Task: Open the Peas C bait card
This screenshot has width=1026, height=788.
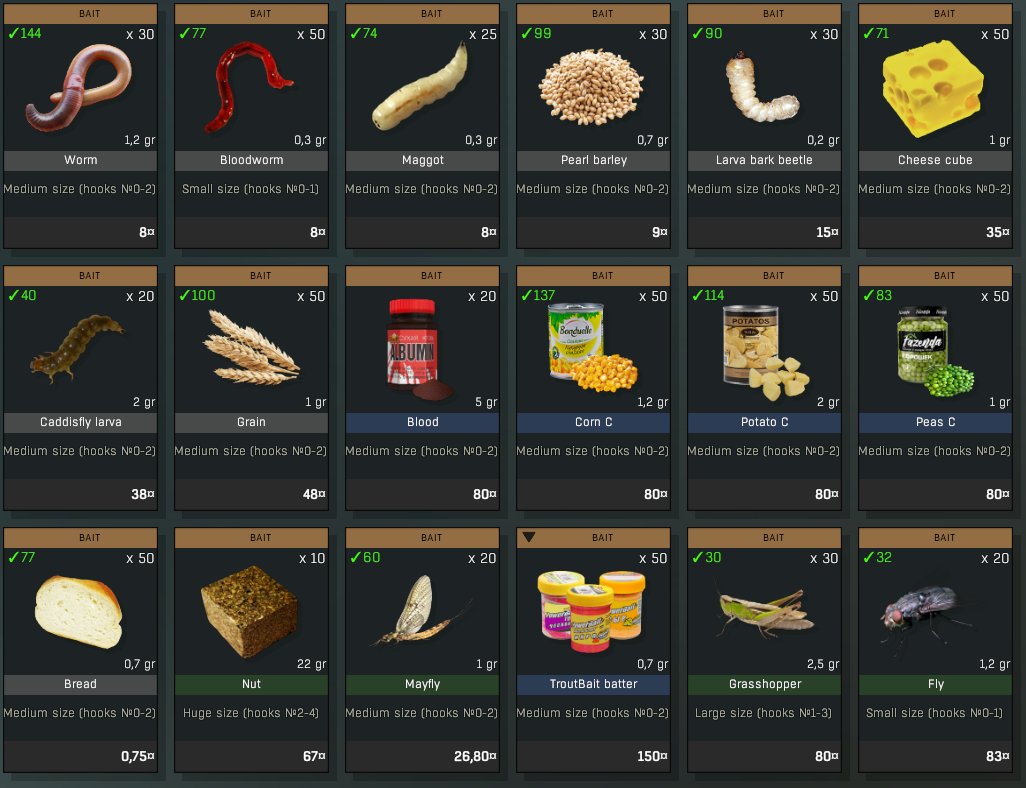Action: (935, 362)
